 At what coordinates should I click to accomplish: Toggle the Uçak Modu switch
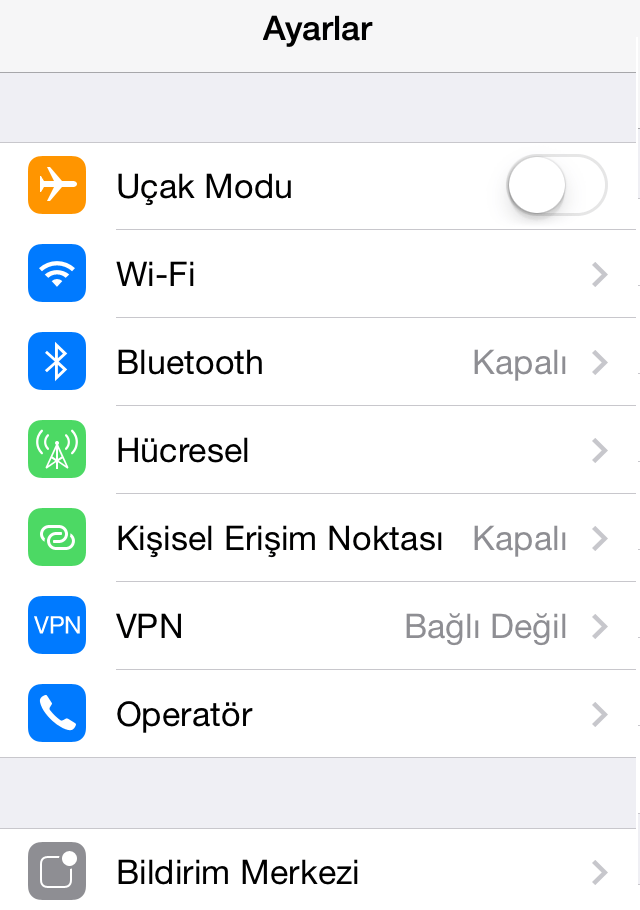point(556,186)
